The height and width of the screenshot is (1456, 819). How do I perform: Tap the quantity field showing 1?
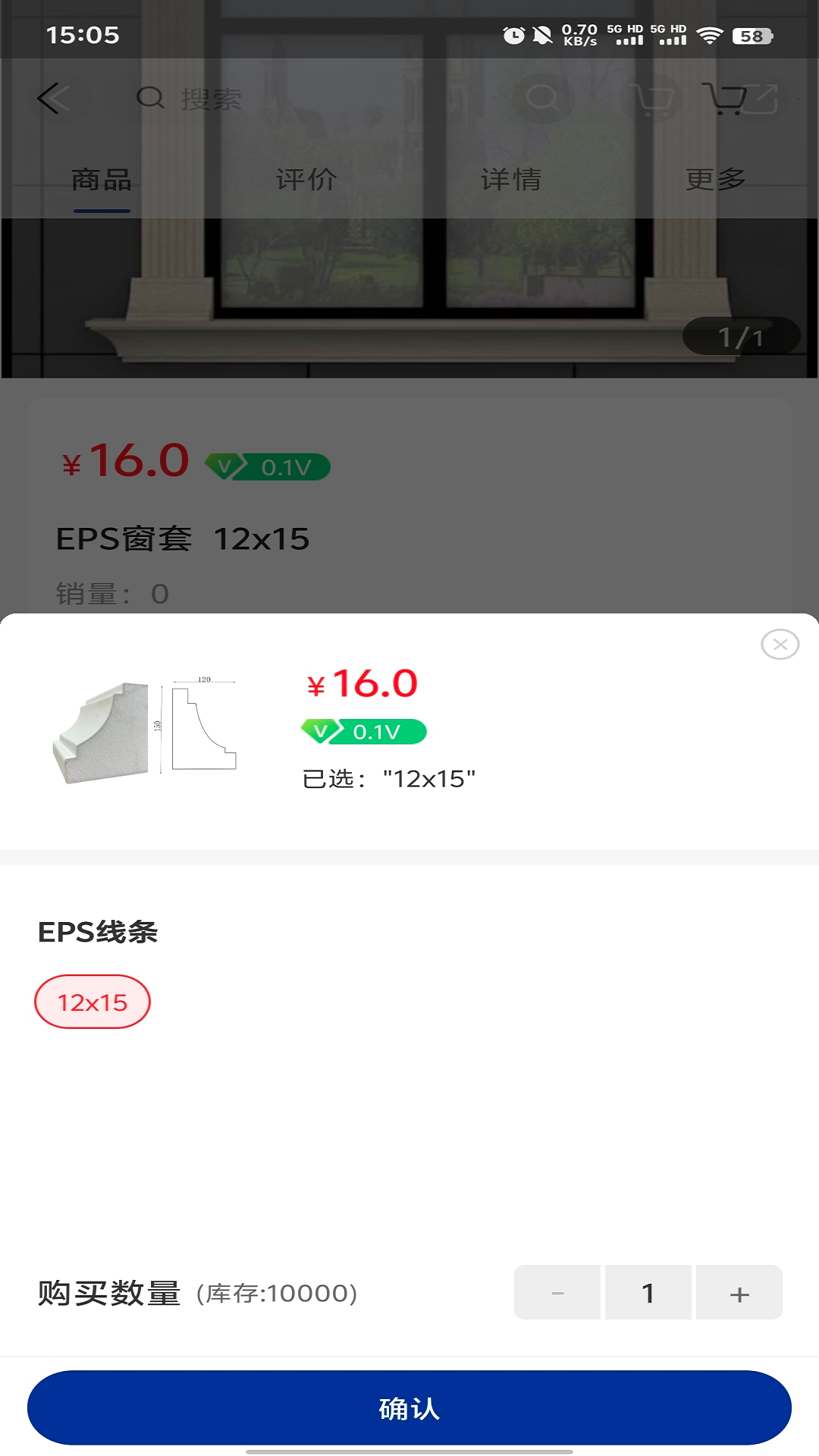tap(648, 1293)
